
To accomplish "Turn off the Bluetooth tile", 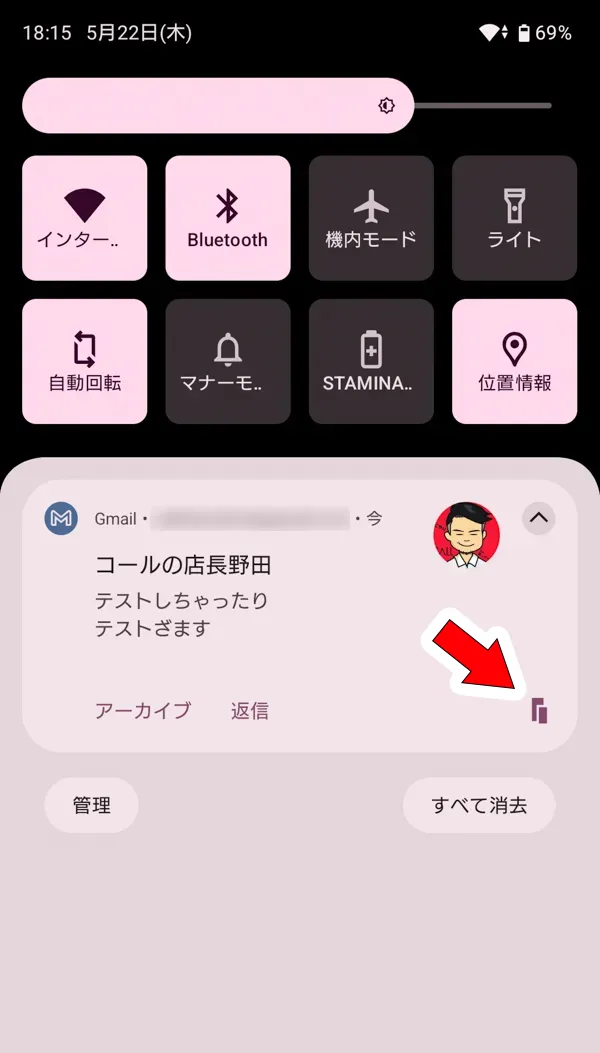I will point(228,218).
